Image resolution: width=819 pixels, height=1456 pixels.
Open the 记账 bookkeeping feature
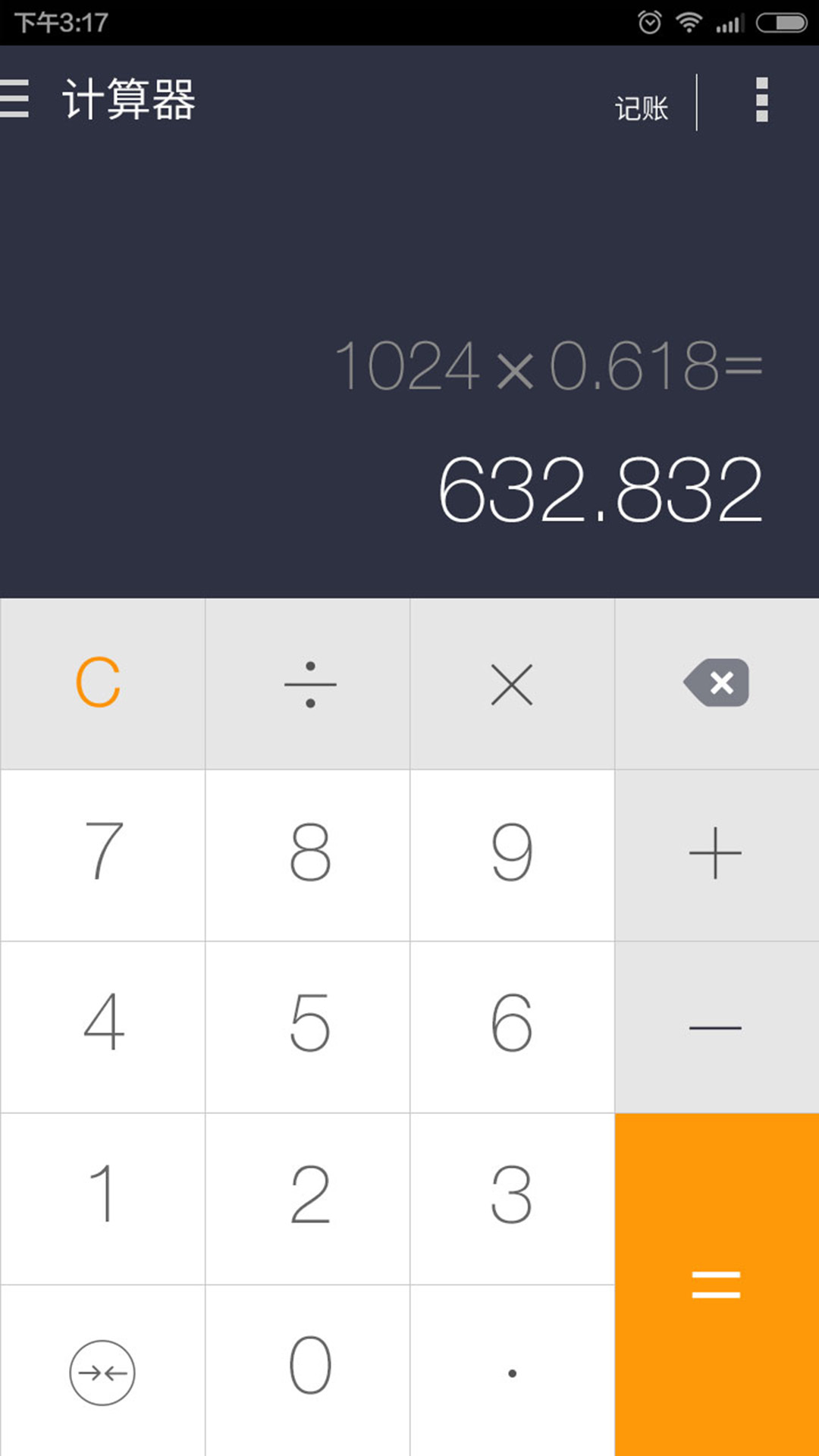point(642,108)
